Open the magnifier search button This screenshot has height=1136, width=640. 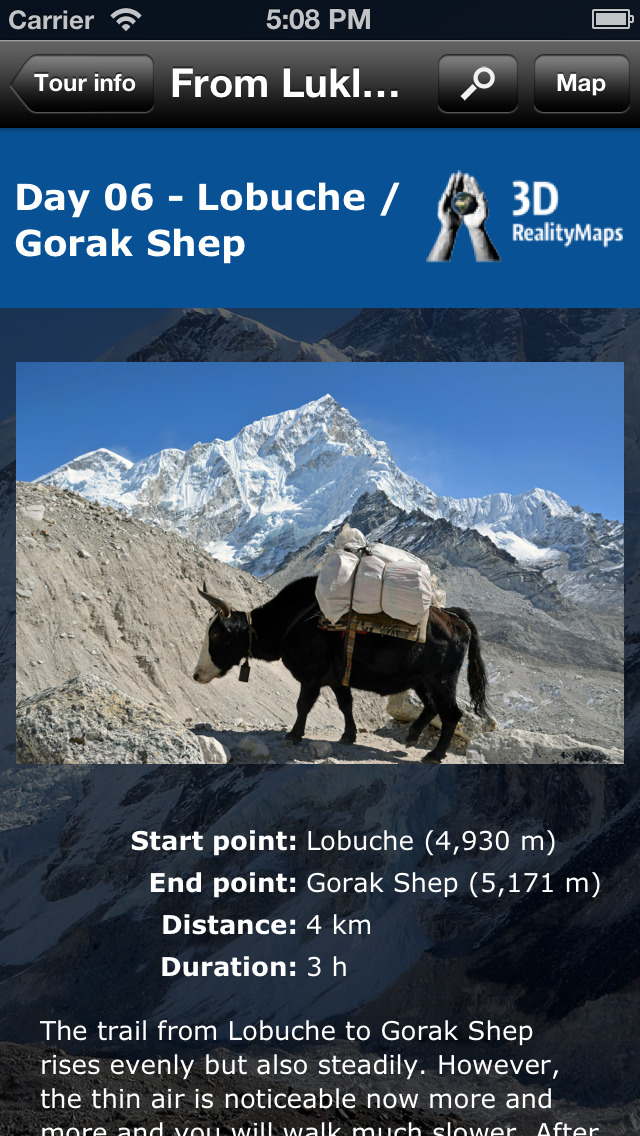[x=478, y=83]
